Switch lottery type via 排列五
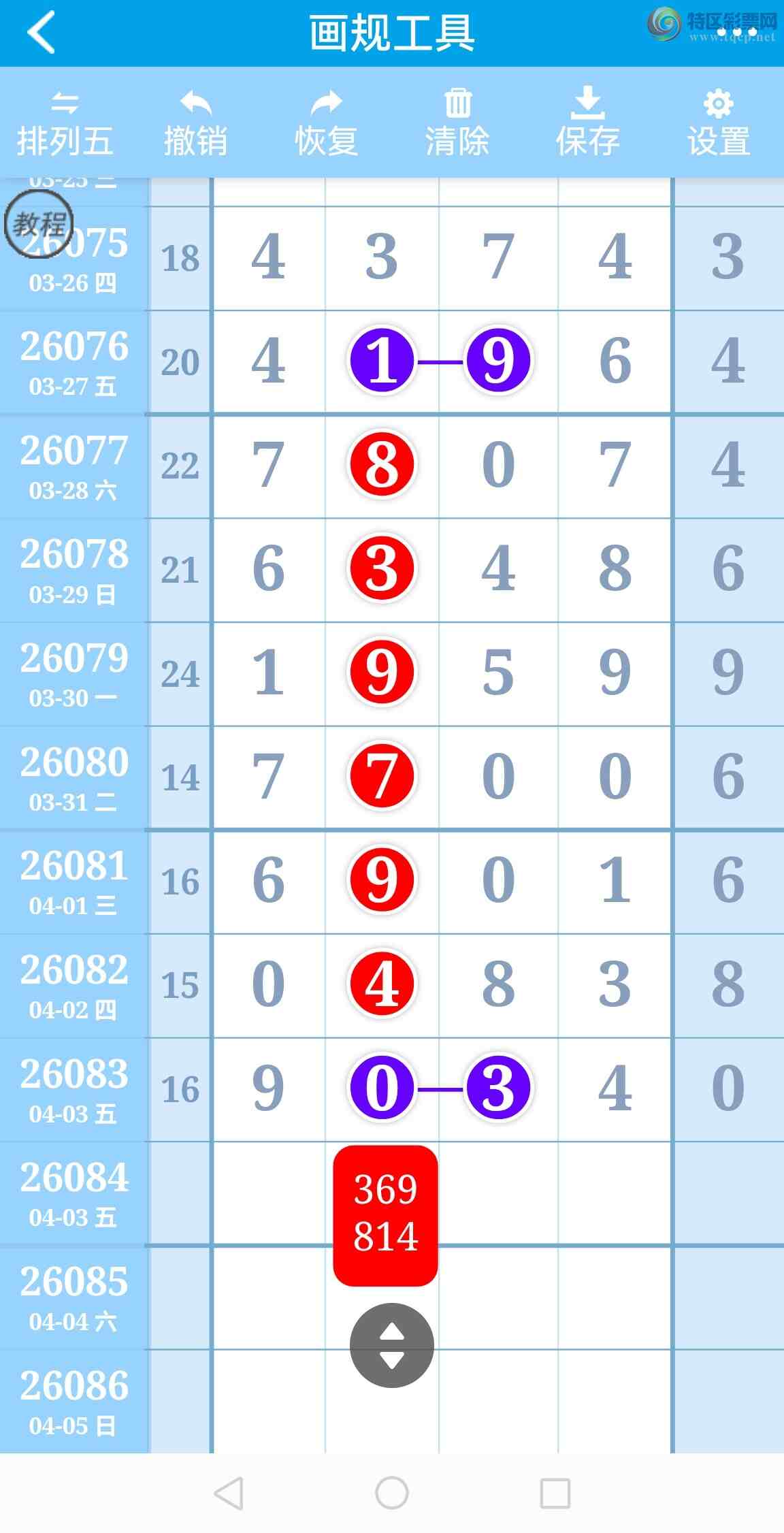Screen dimensions: 784x1533 (x=65, y=125)
